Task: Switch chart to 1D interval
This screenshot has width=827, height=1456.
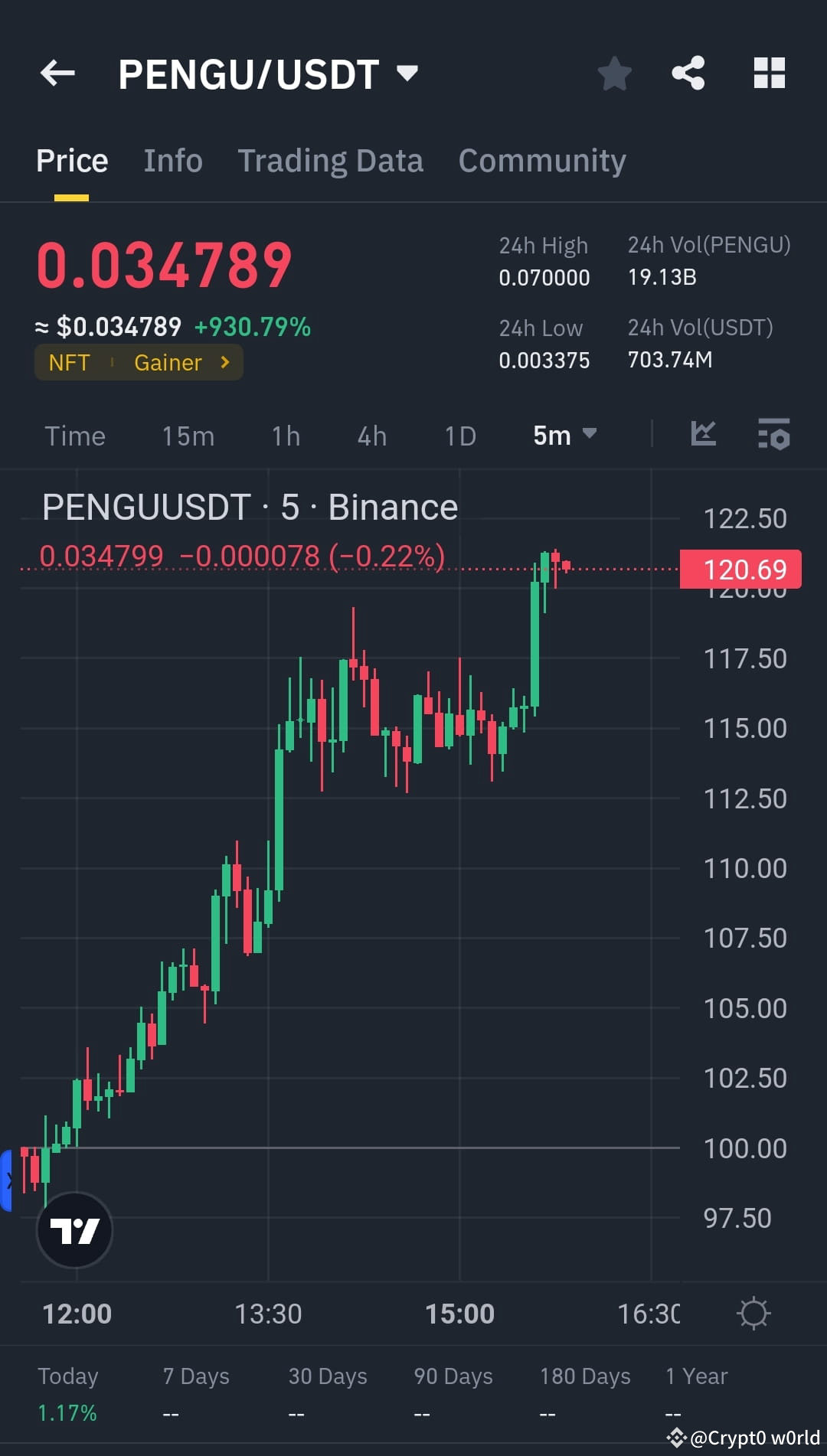Action: click(x=460, y=436)
